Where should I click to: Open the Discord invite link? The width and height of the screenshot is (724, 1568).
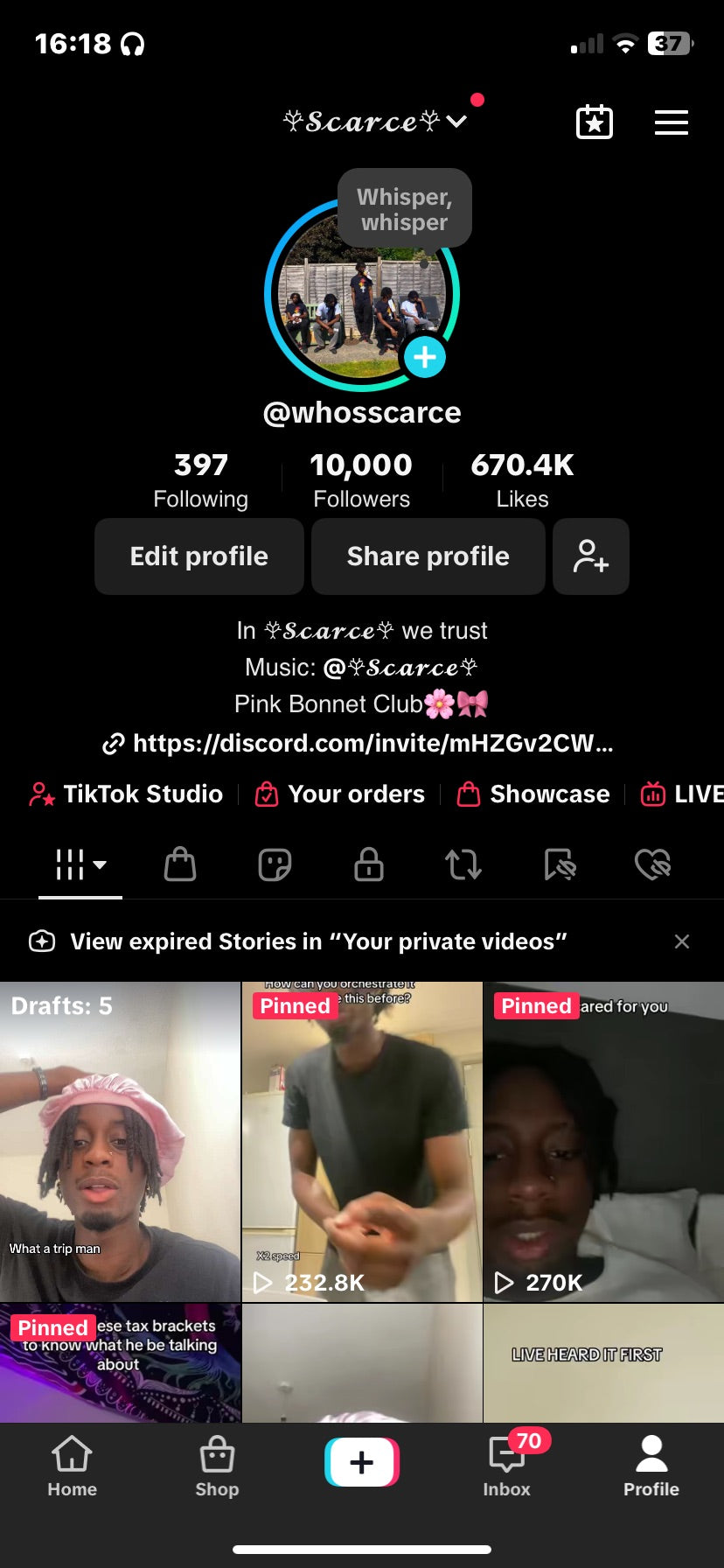[359, 744]
